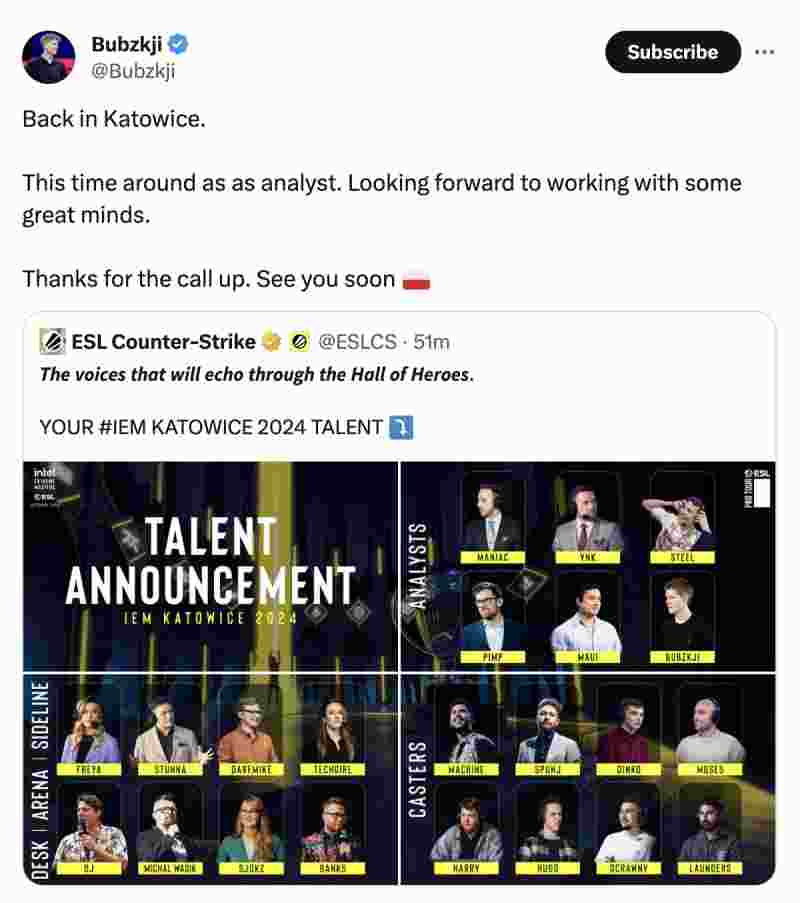
Task: Open Bubzkji's profile picture
Action: coord(48,56)
